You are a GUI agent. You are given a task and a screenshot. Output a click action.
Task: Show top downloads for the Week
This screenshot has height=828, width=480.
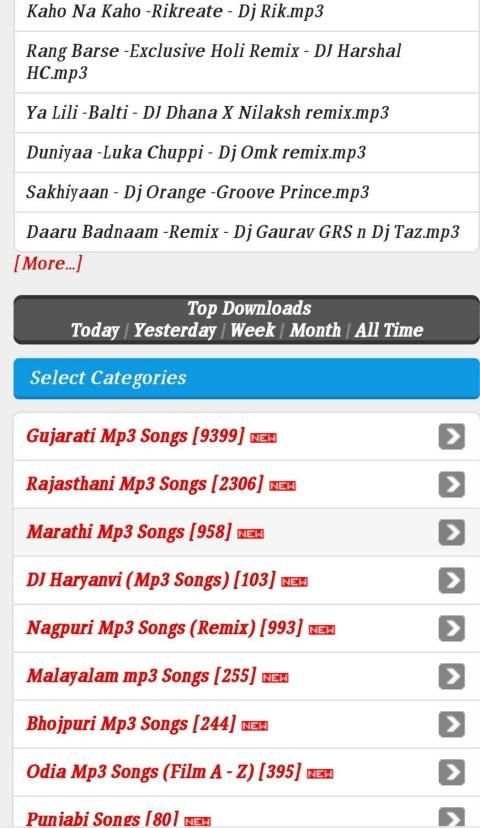(x=252, y=330)
